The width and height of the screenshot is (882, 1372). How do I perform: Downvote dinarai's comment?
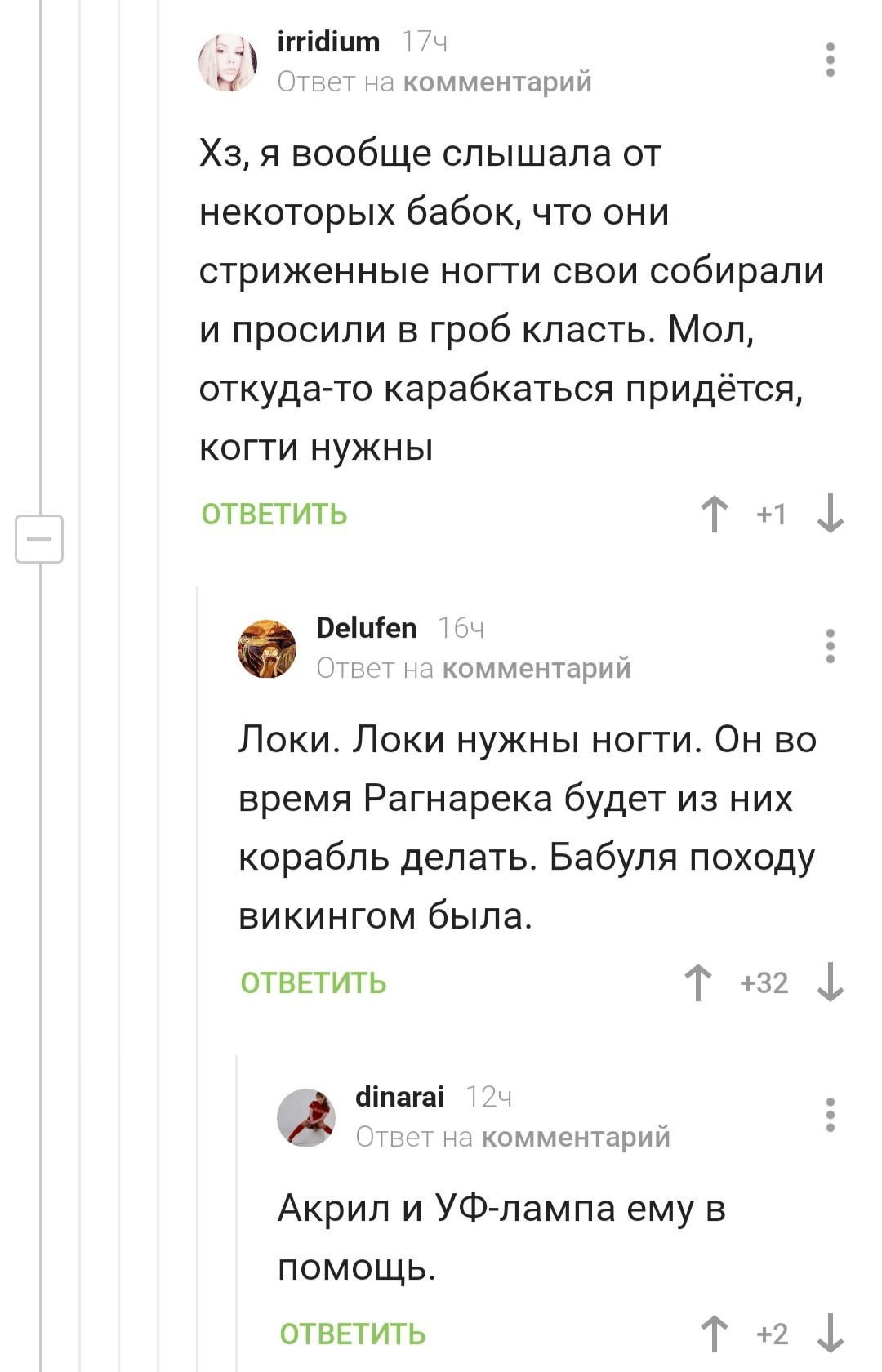831,1334
